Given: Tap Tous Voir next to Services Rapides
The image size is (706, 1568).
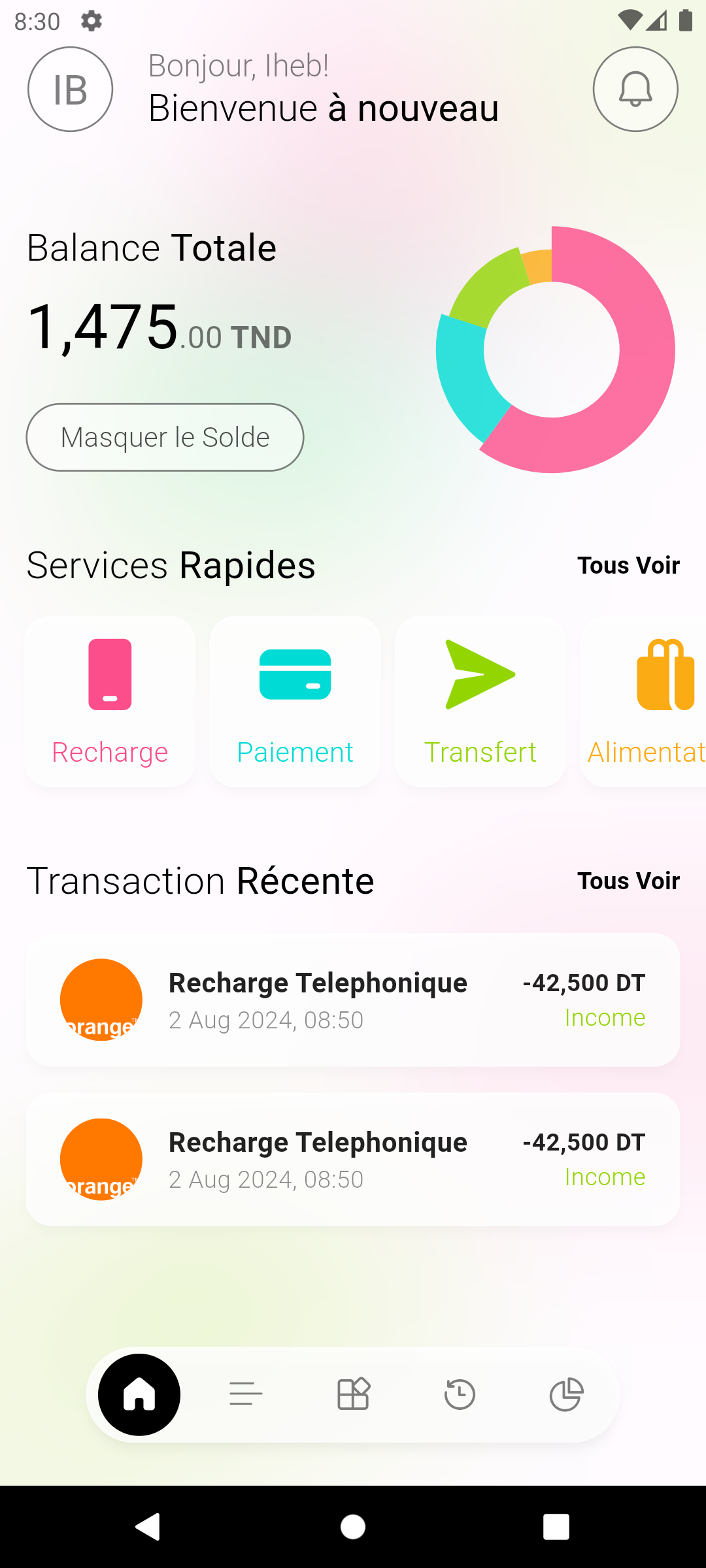Looking at the screenshot, I should click(x=628, y=565).
